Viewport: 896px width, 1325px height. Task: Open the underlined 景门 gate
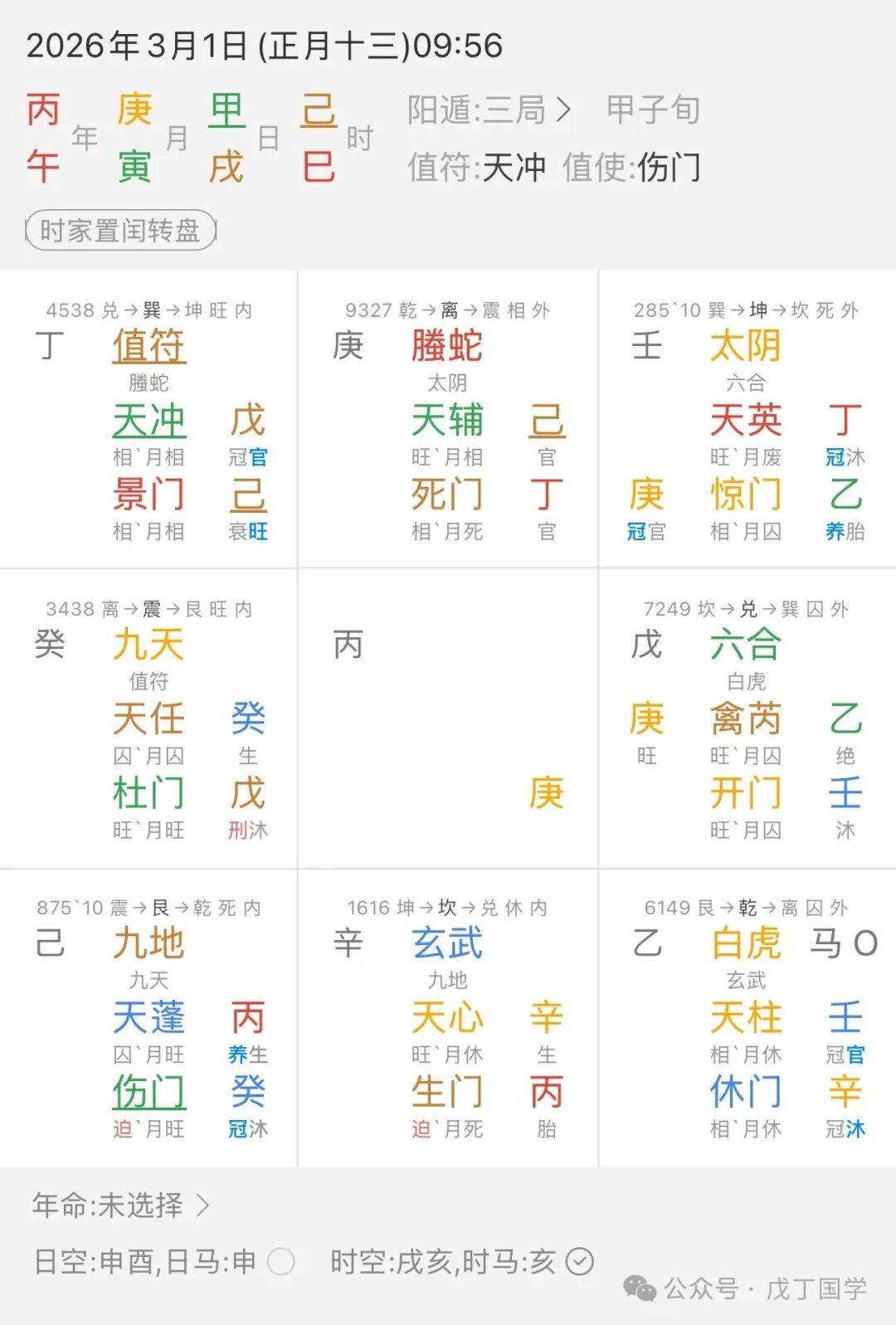[148, 494]
